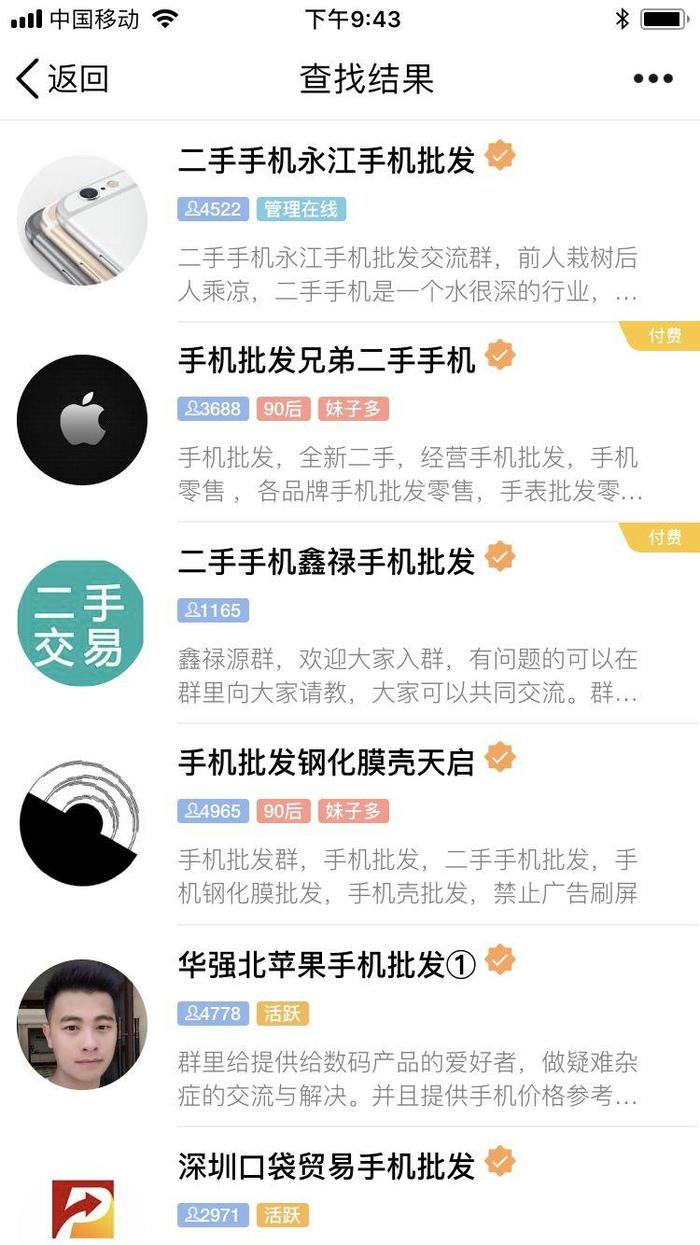
Task: Open the group 二手手机永江手机批发
Action: point(350,221)
